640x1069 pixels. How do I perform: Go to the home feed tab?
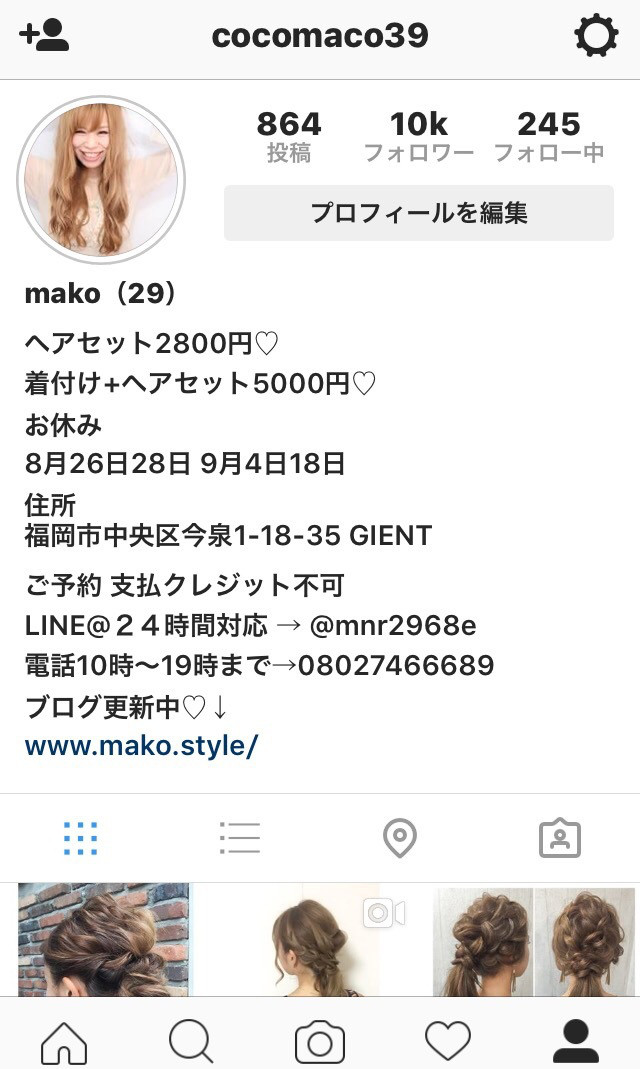click(64, 1041)
